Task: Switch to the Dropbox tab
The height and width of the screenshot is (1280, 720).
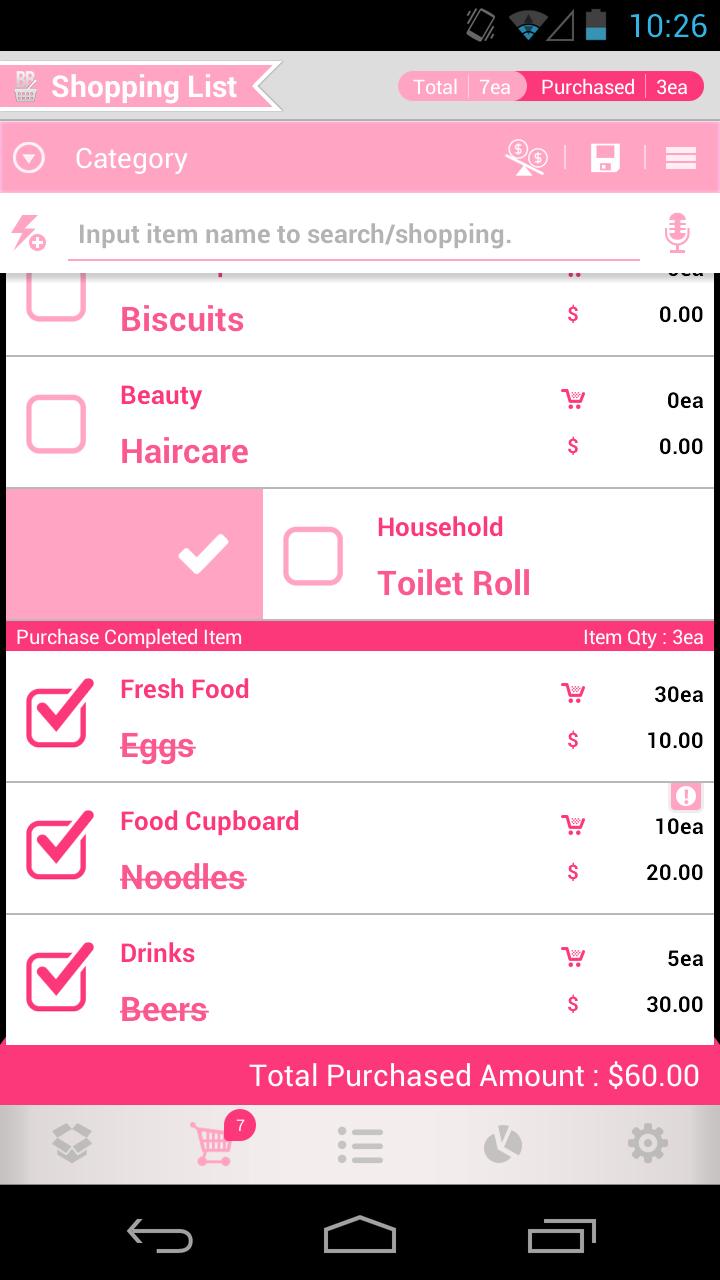Action: (x=72, y=1143)
